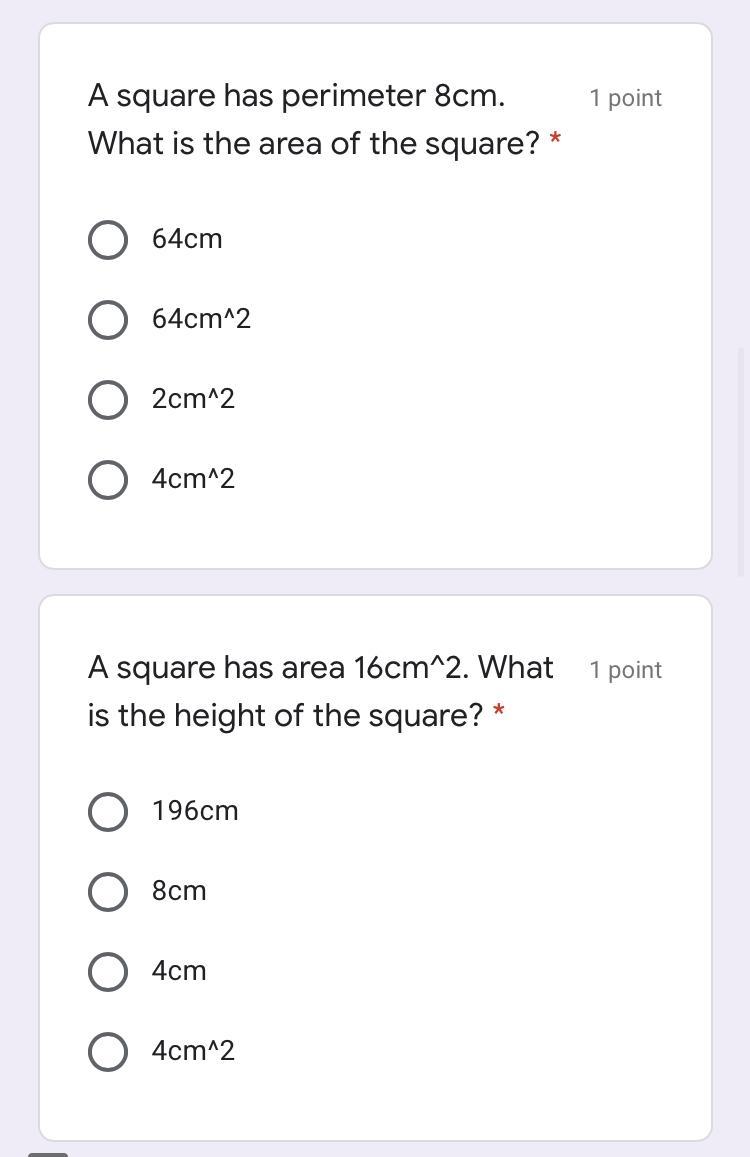
Task: Choose 196cm as the square's height
Action: (x=108, y=812)
